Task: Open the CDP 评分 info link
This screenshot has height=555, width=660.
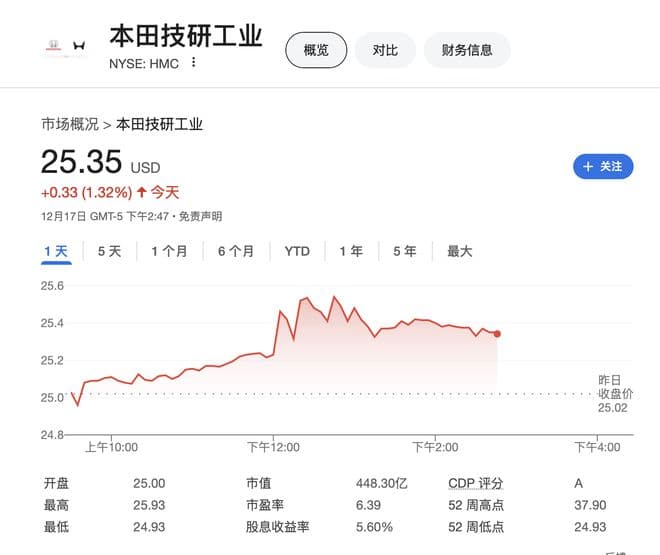Action: (475, 483)
